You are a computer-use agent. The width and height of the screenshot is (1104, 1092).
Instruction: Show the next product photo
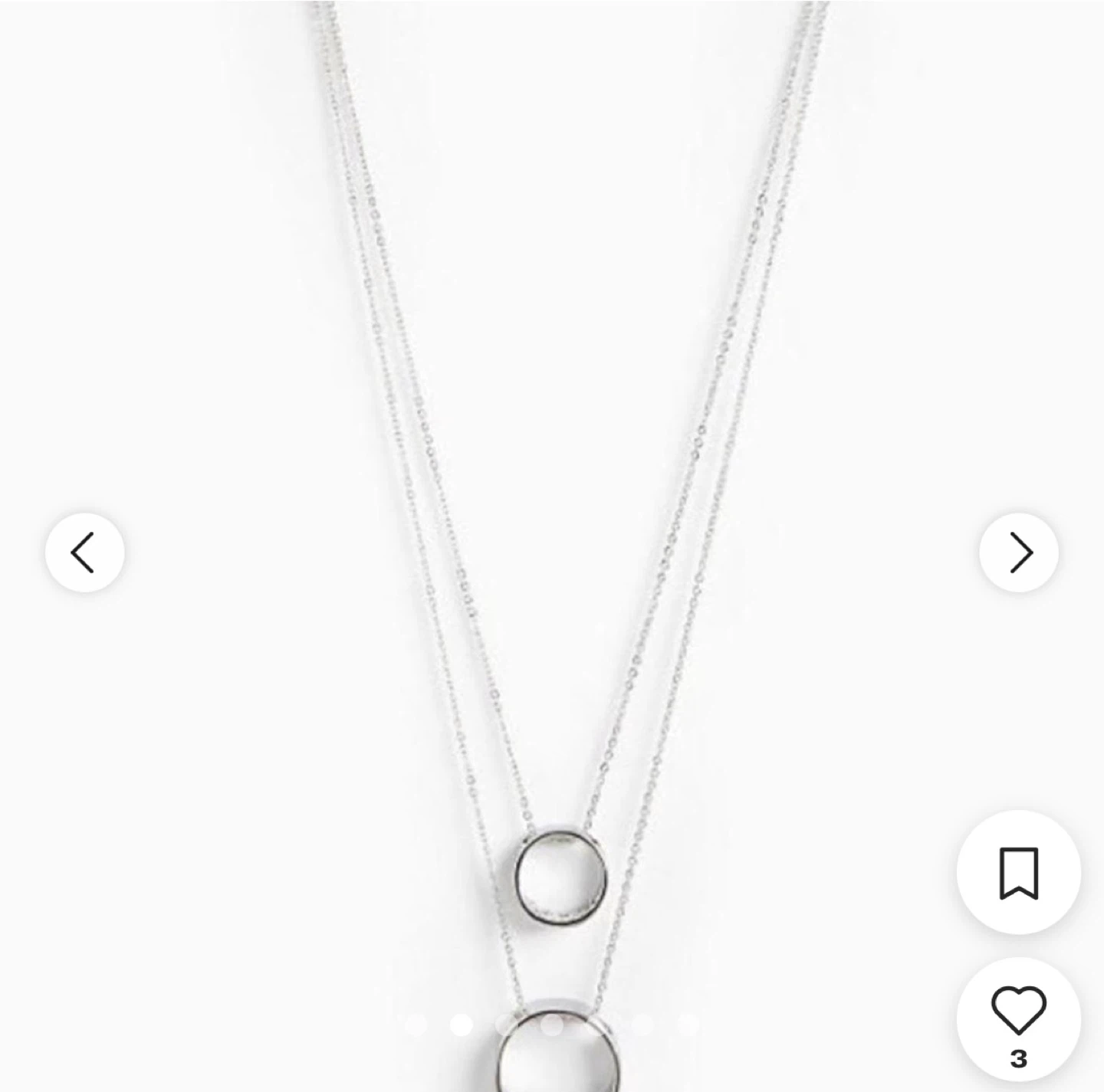(1019, 553)
